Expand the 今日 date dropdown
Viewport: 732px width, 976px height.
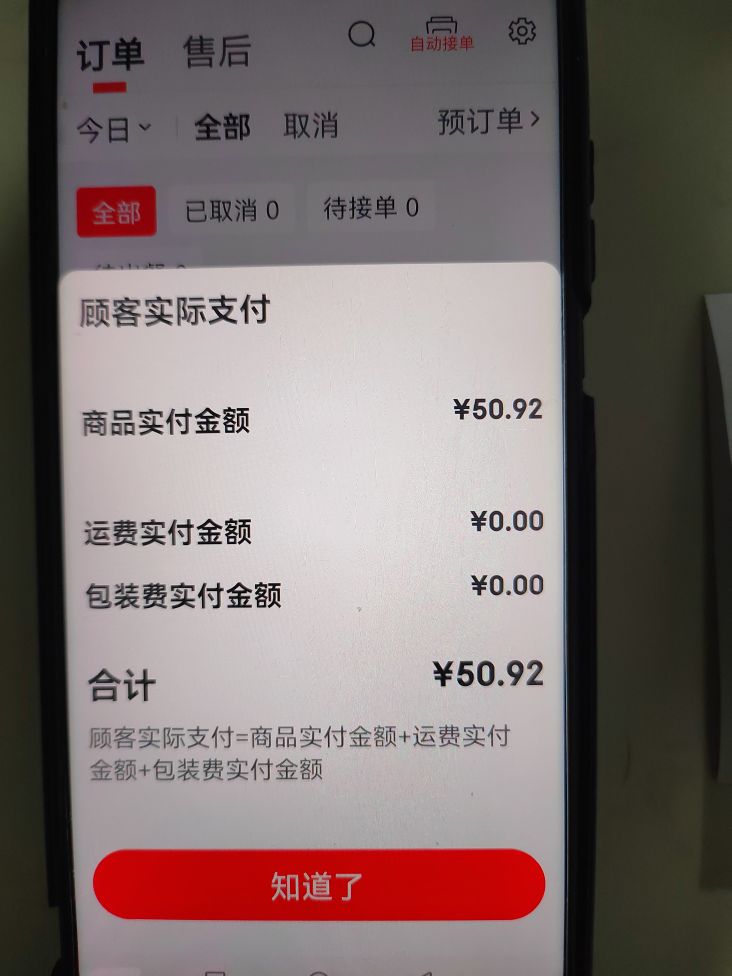[114, 129]
